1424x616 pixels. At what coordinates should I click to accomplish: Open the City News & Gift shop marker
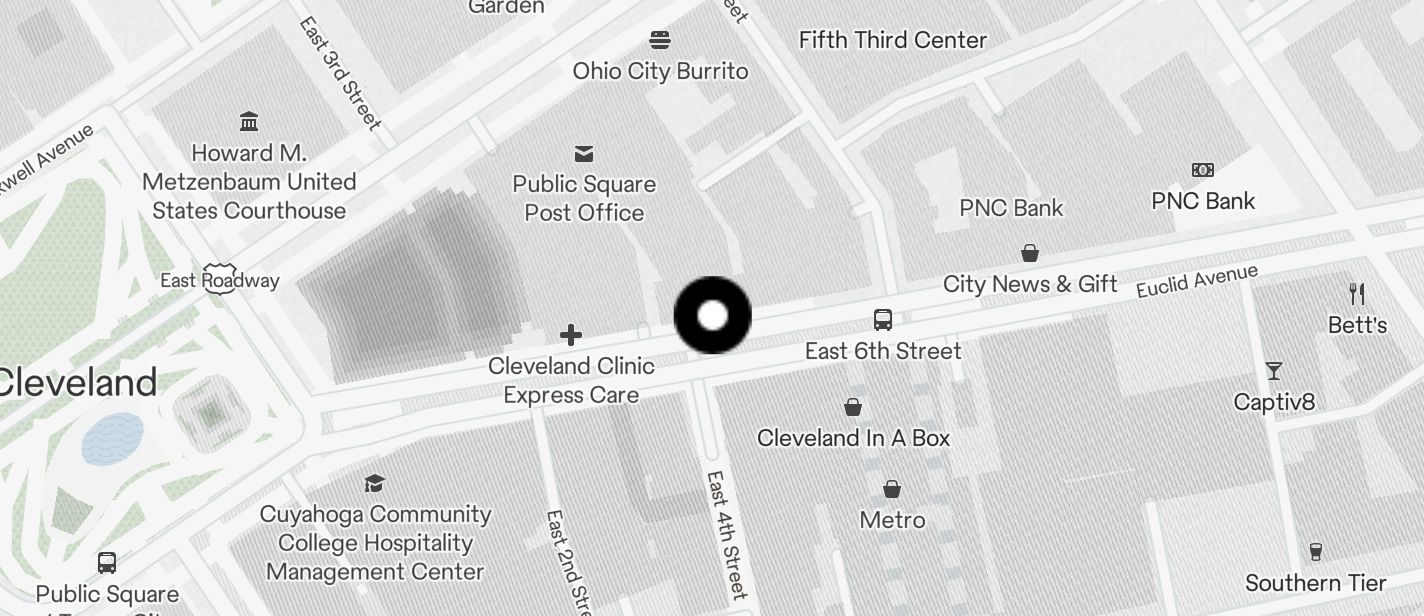pos(1030,253)
